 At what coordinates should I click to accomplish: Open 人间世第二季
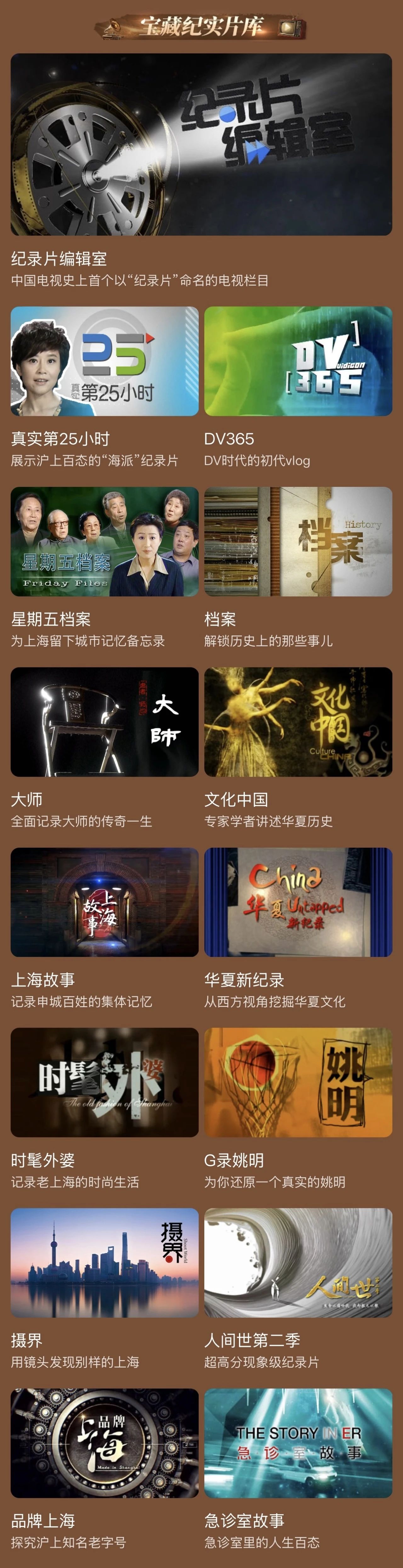click(298, 1263)
